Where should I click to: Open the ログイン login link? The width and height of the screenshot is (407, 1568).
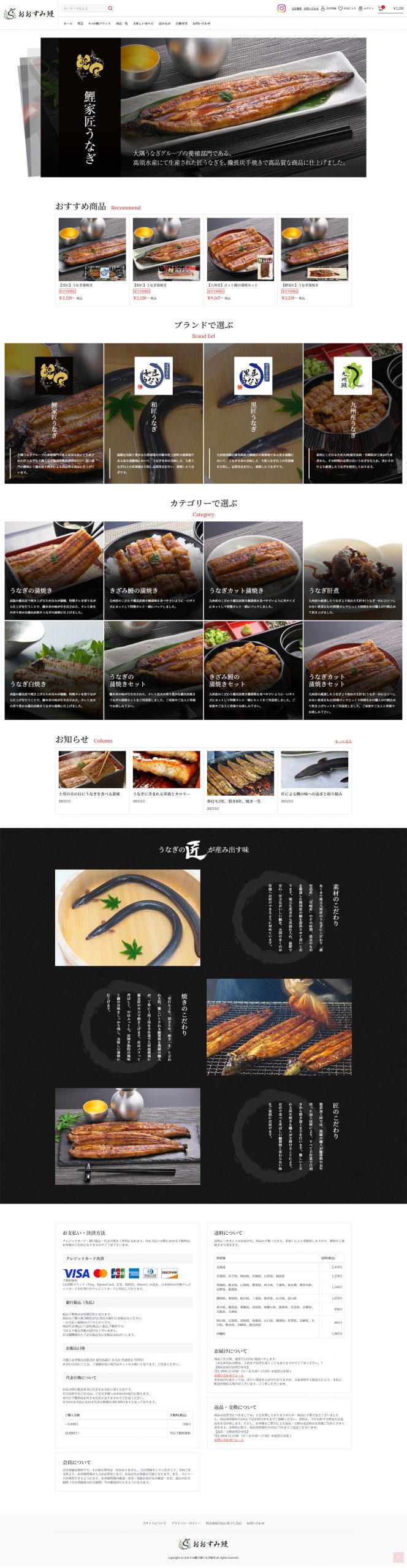[x=366, y=9]
